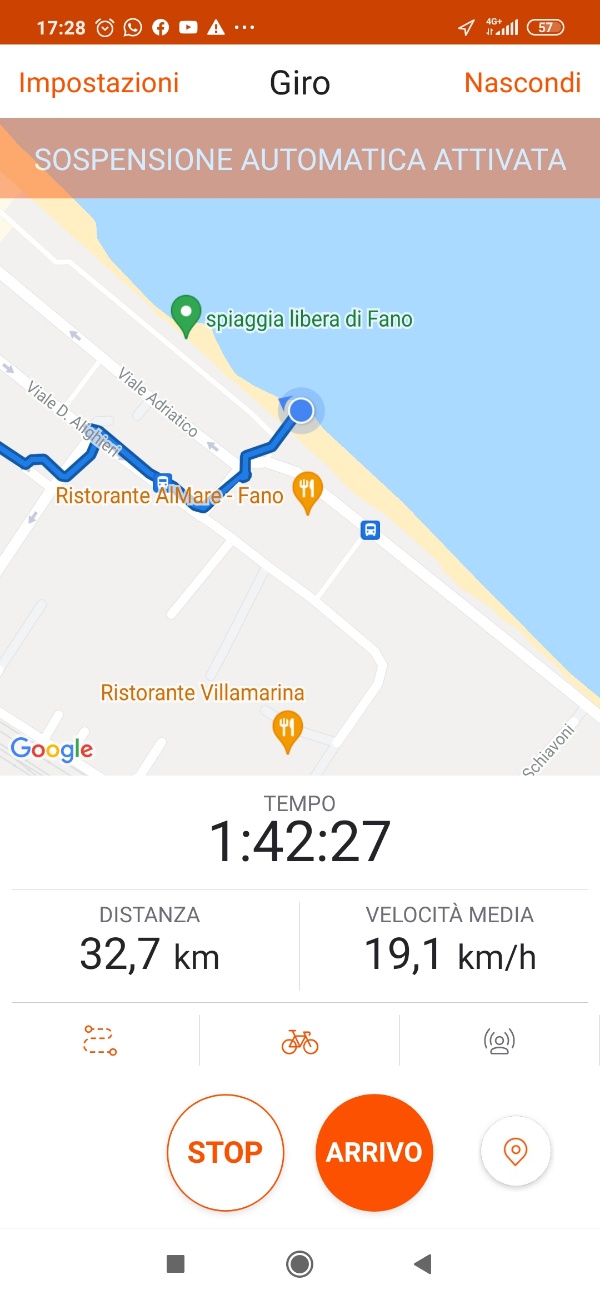
Task: Select the Ristorante Villamarina marker
Action: tap(288, 732)
